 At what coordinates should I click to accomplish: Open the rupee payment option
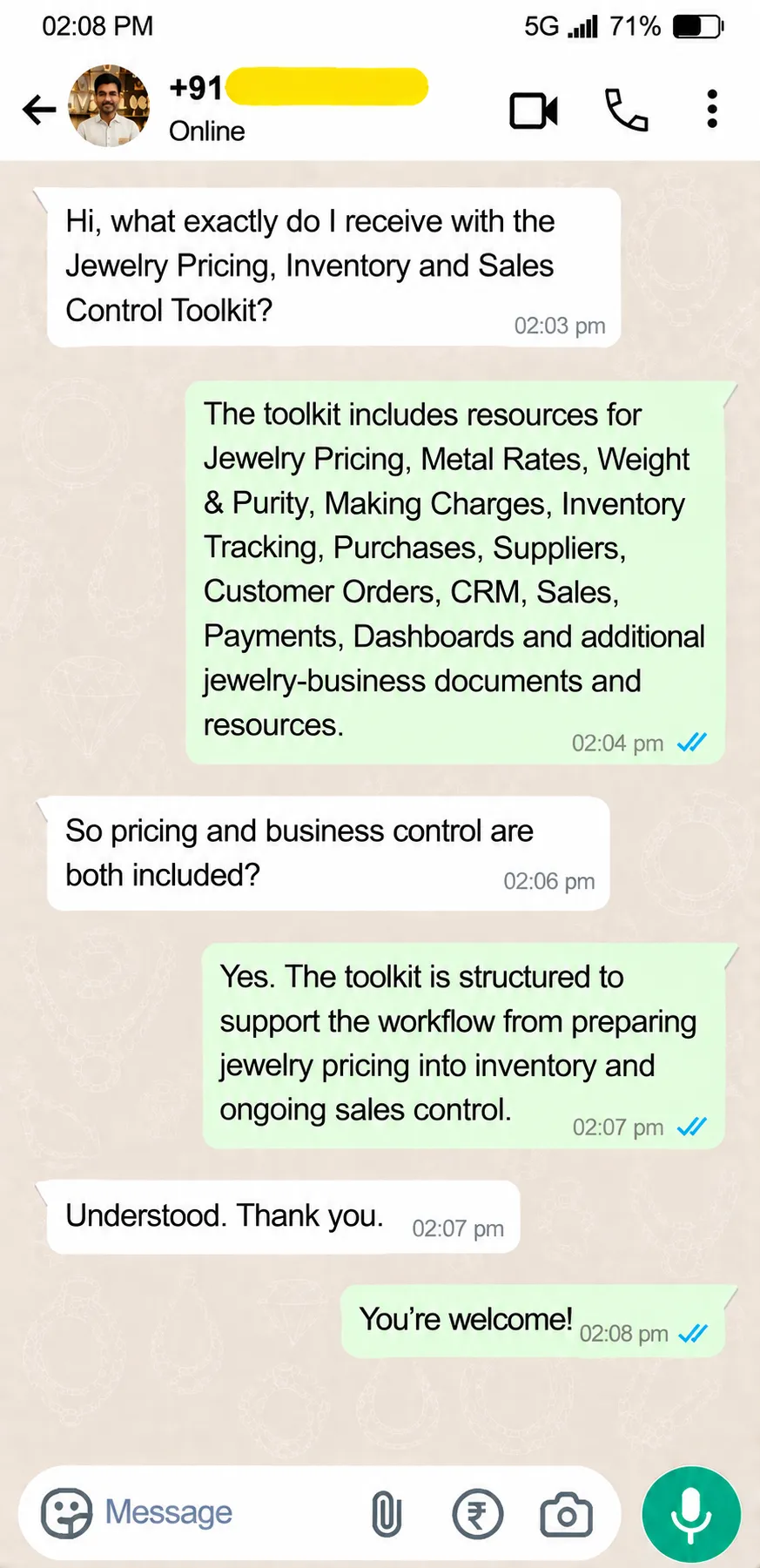pyautogui.click(x=478, y=1513)
